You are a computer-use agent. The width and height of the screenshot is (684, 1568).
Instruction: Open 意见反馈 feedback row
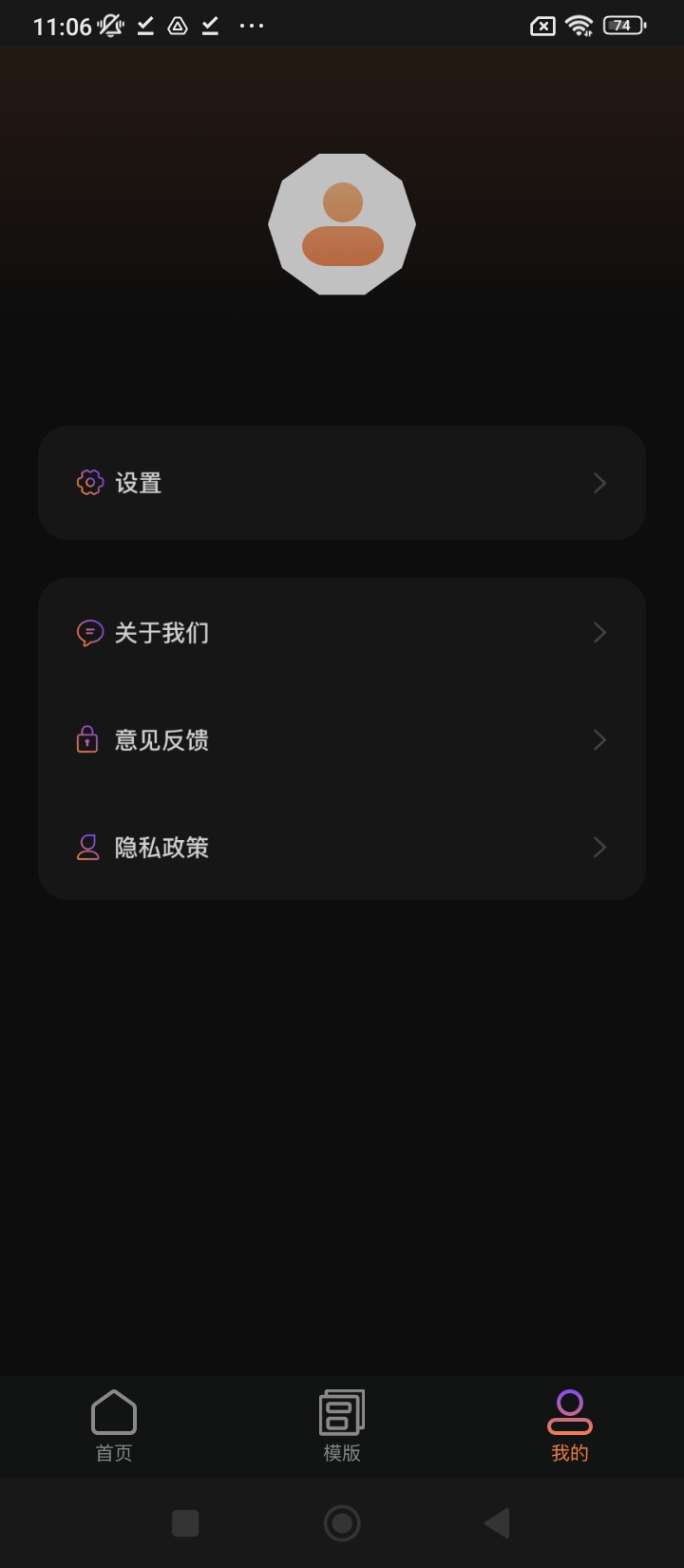click(x=342, y=740)
